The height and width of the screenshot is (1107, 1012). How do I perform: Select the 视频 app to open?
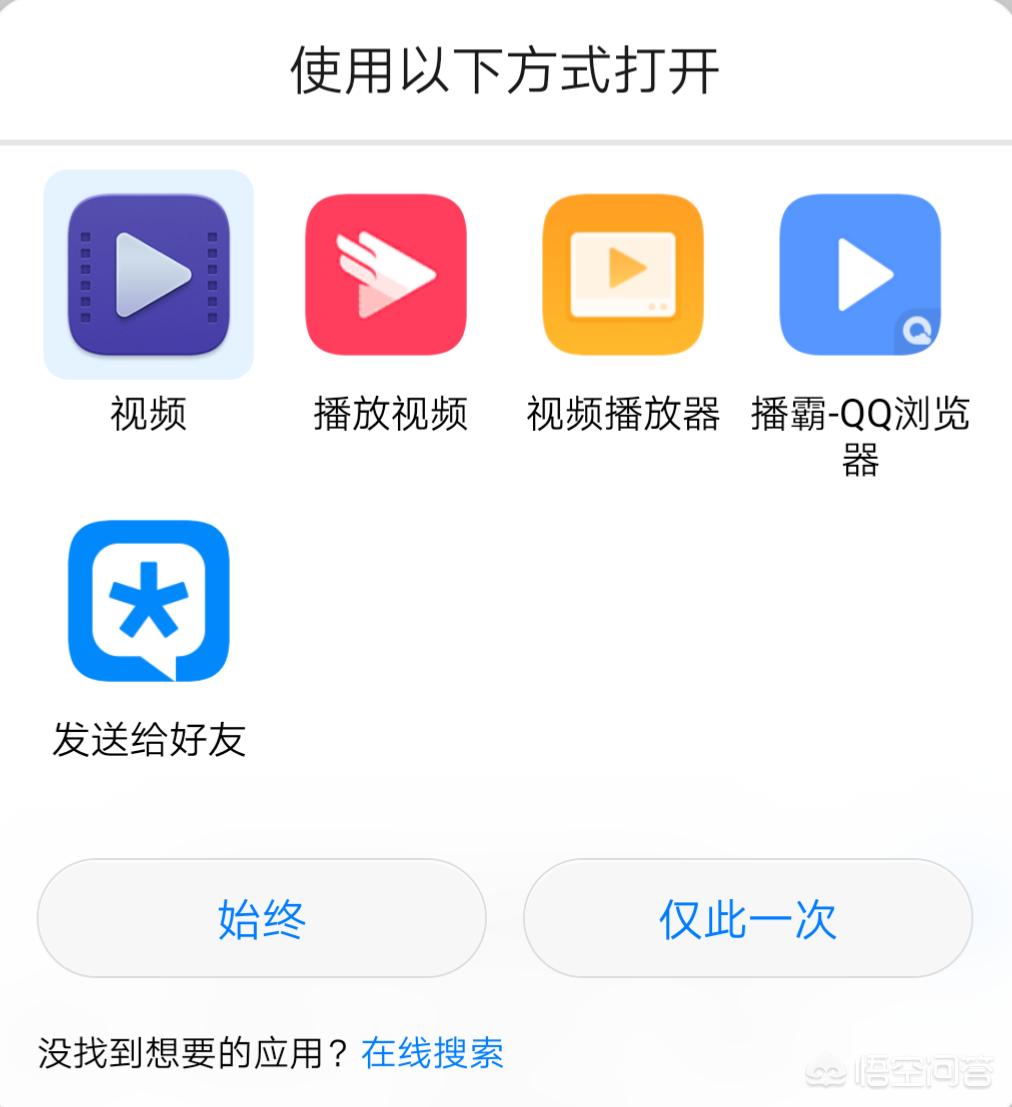tap(148, 275)
